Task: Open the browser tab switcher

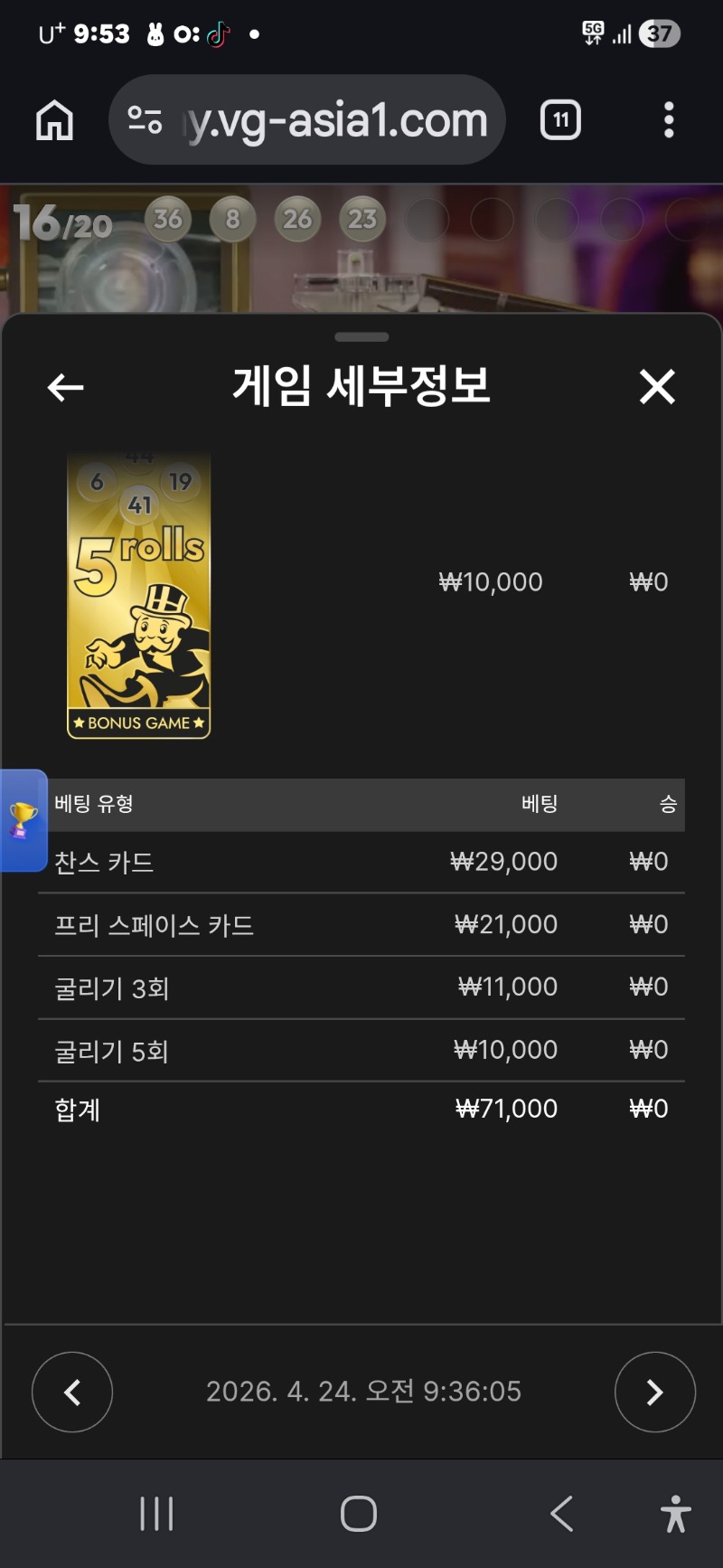Action: click(560, 120)
